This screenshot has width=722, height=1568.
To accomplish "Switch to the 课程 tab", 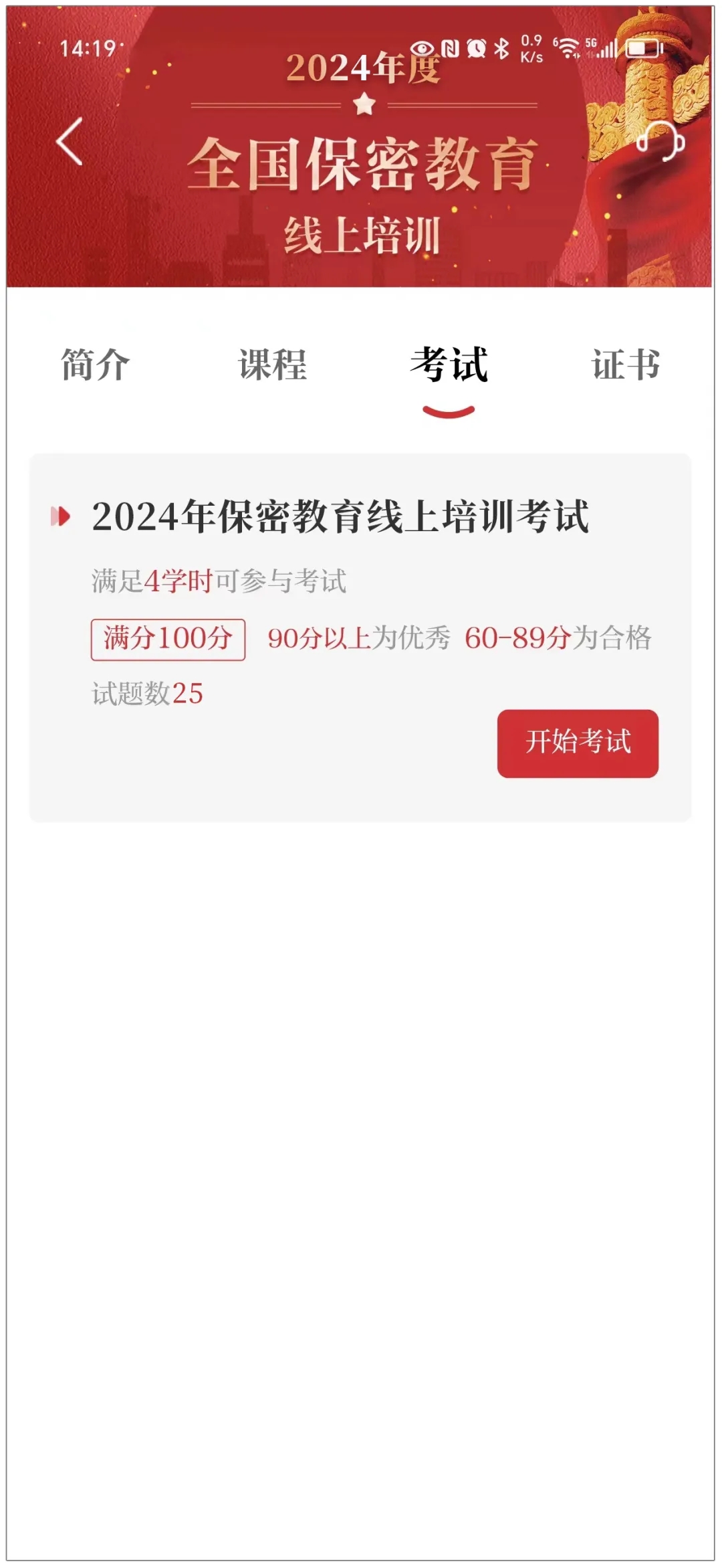I will [x=273, y=365].
